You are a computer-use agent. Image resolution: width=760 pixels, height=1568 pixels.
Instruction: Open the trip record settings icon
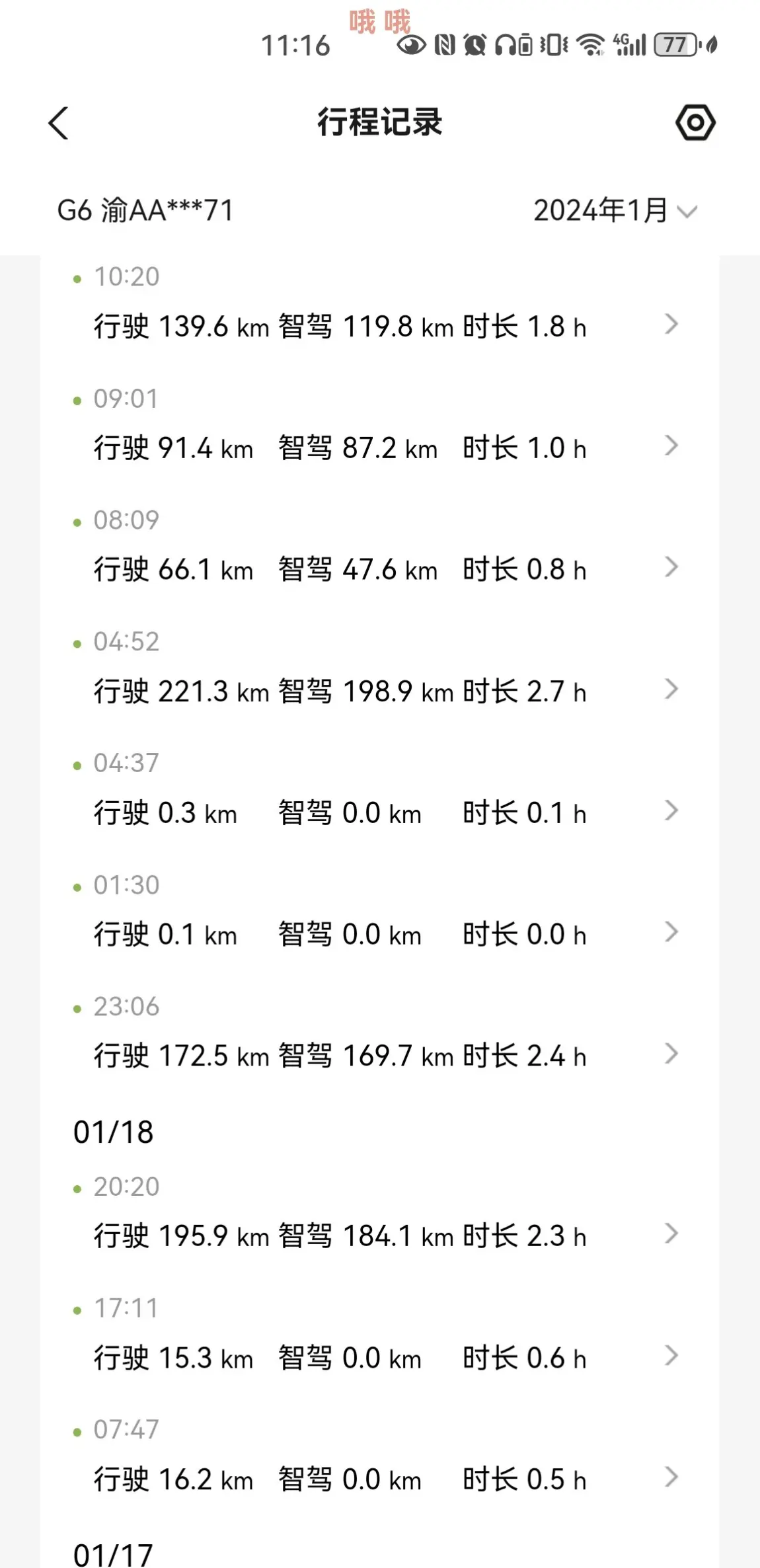(695, 122)
